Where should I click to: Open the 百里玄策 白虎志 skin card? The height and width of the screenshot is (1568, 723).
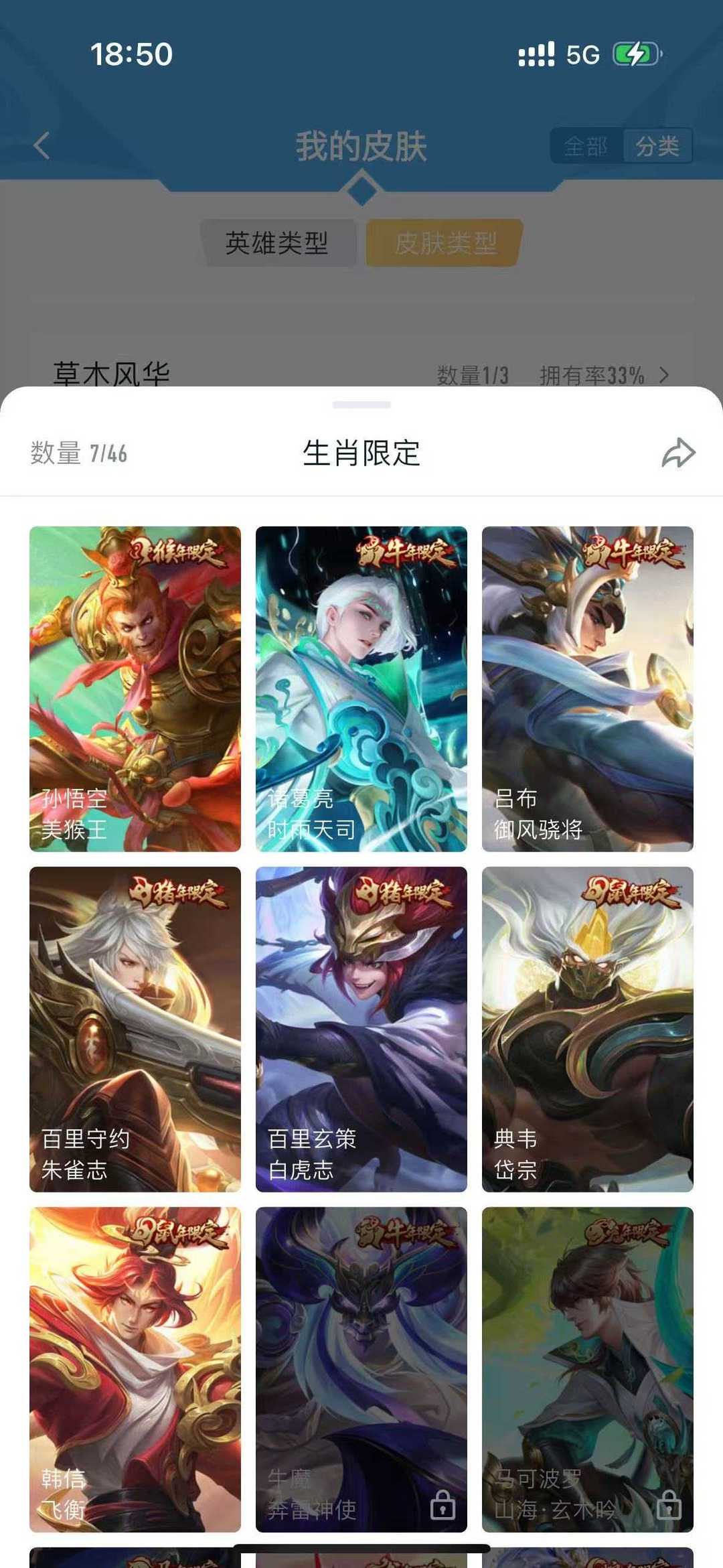point(361,1029)
